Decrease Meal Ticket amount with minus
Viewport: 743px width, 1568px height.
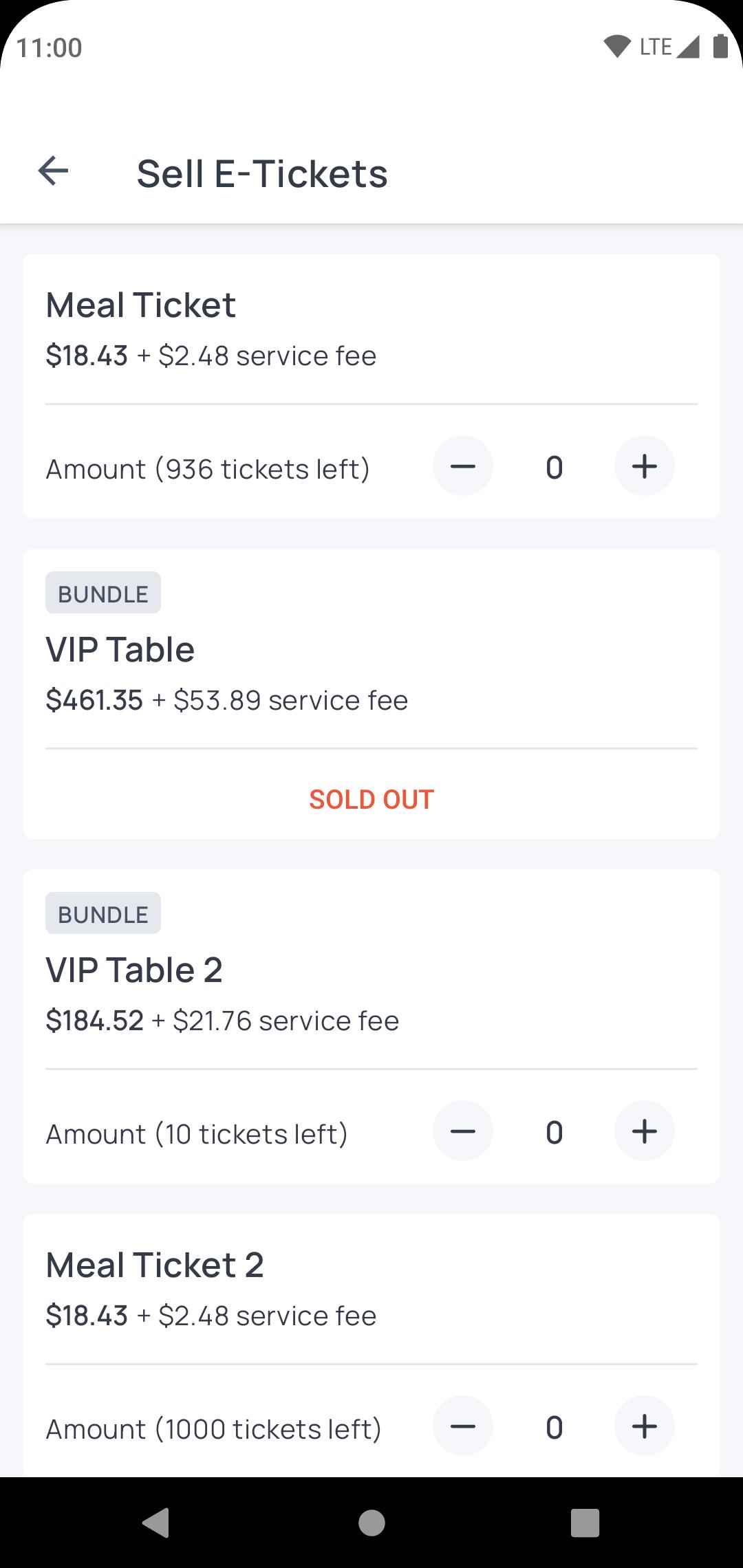(x=462, y=466)
